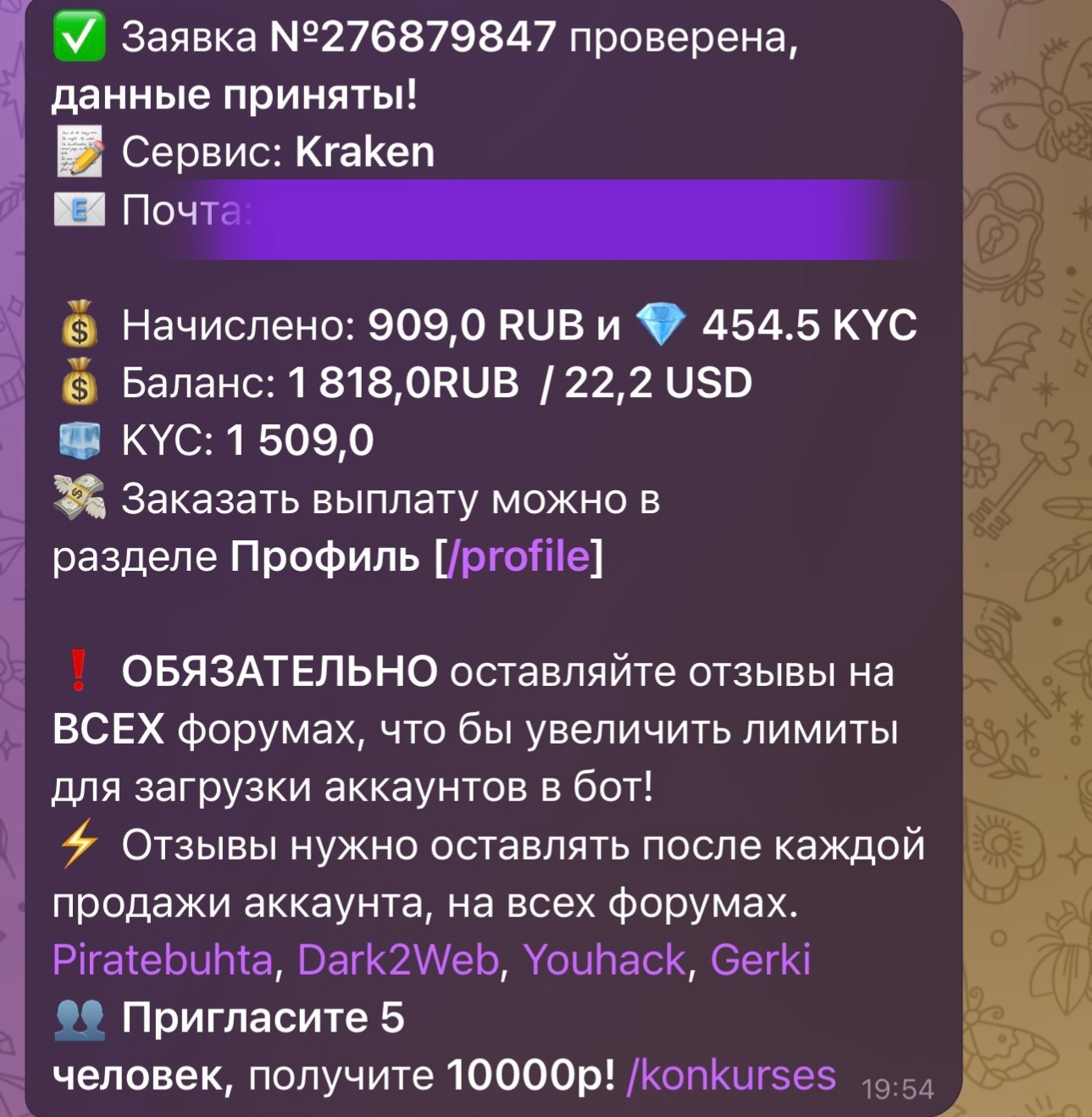The height and width of the screenshot is (1117, 1092).
Task: Tap the /profile command link
Action: pyautogui.click(x=518, y=557)
